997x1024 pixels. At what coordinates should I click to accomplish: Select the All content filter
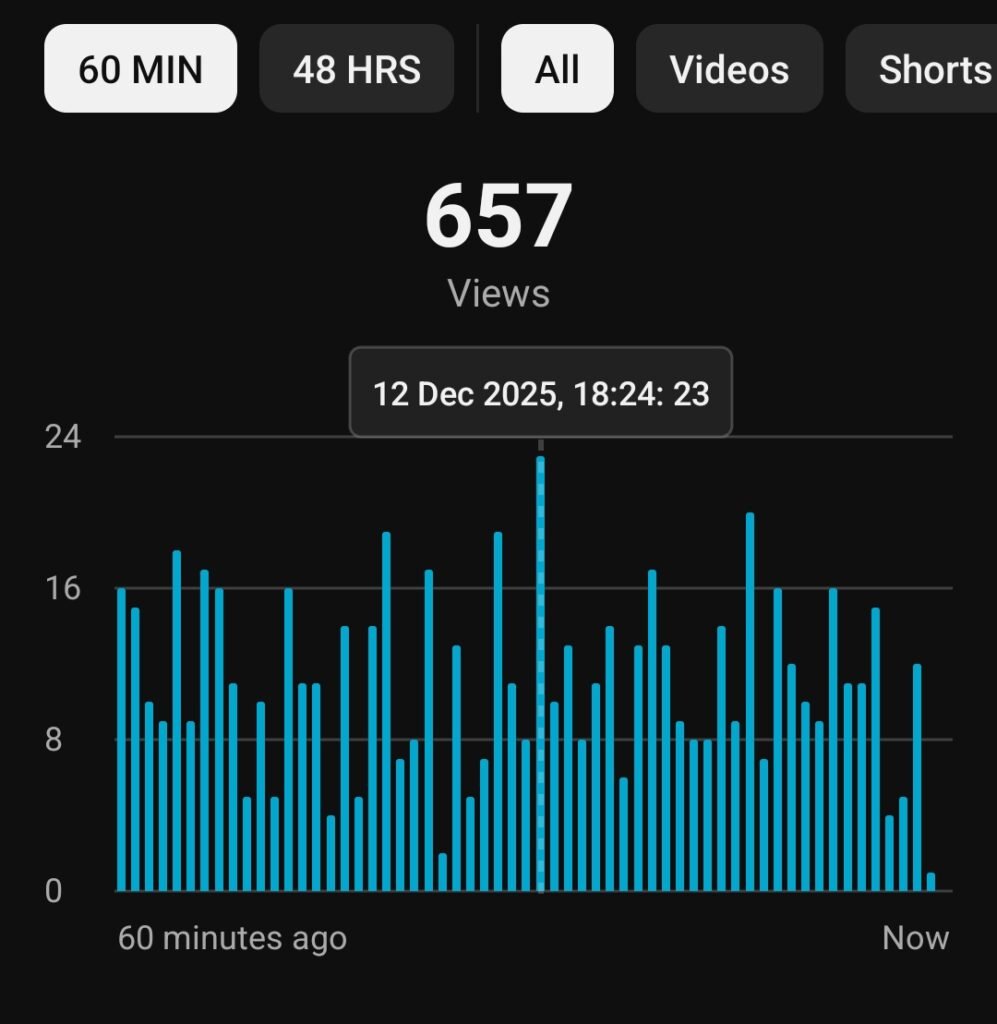[x=557, y=68]
